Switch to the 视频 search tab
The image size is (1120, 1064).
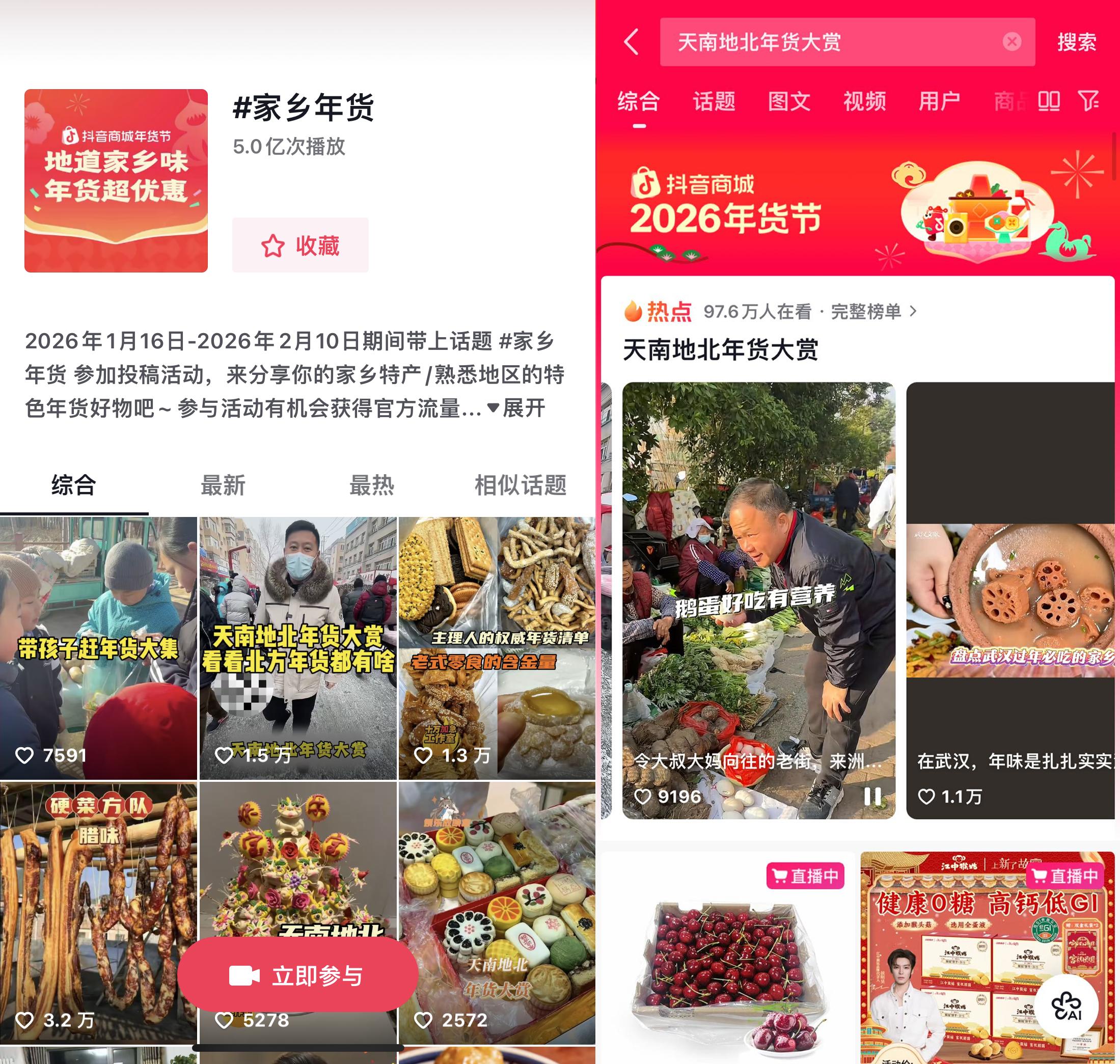864,101
